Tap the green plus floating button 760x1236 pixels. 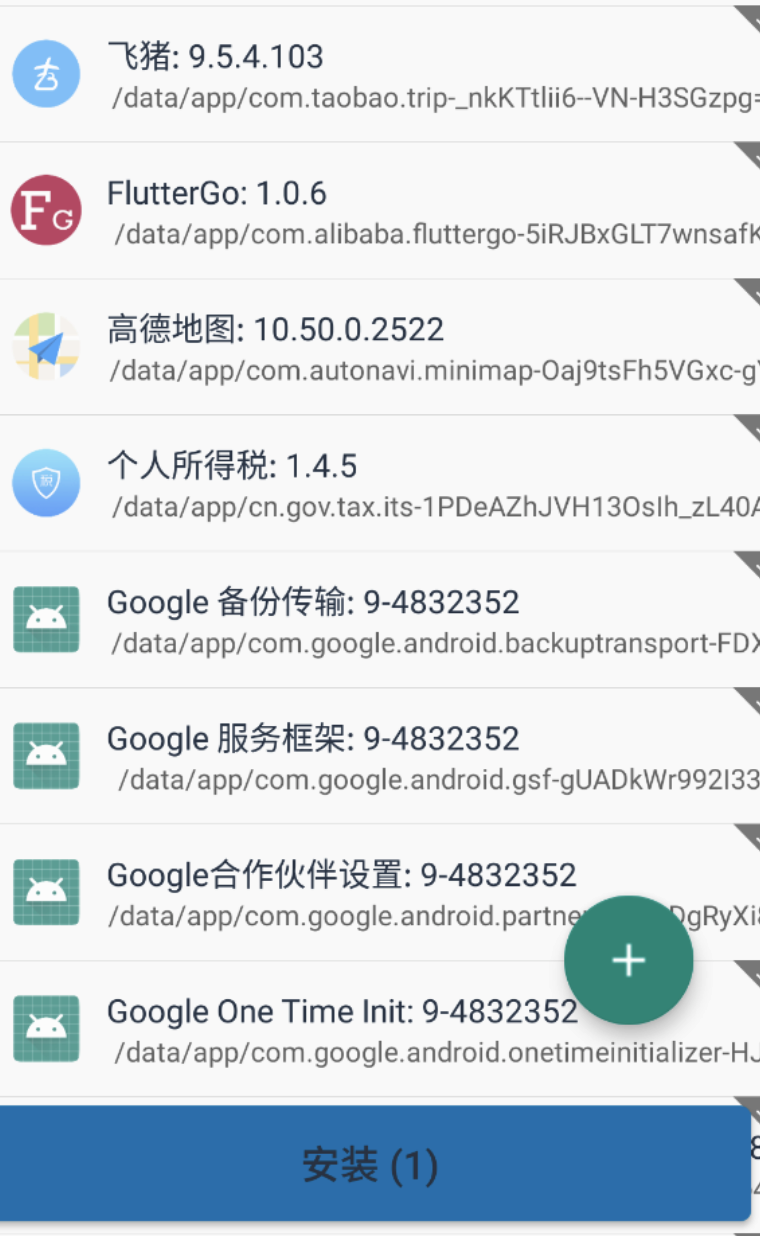(628, 960)
